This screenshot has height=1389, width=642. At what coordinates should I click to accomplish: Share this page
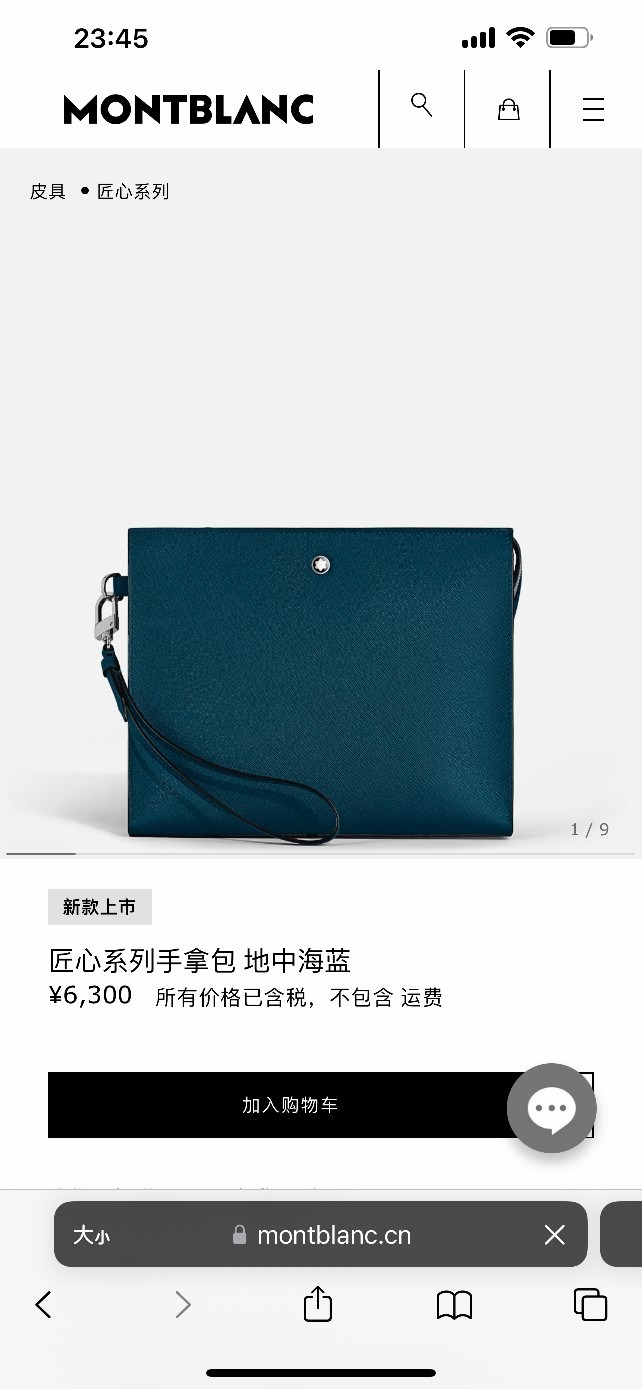317,1304
